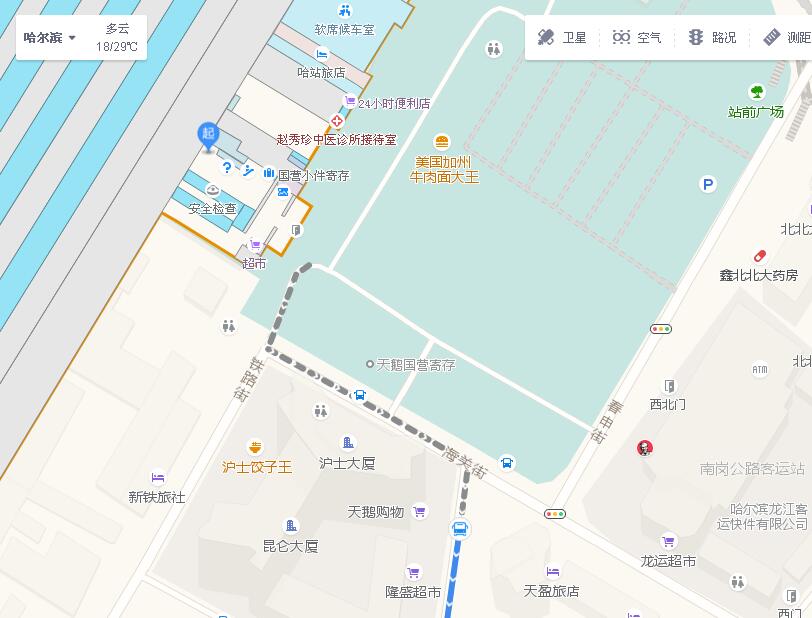
Task: Select the 龙运超市 supermarket marker
Action: 668,542
